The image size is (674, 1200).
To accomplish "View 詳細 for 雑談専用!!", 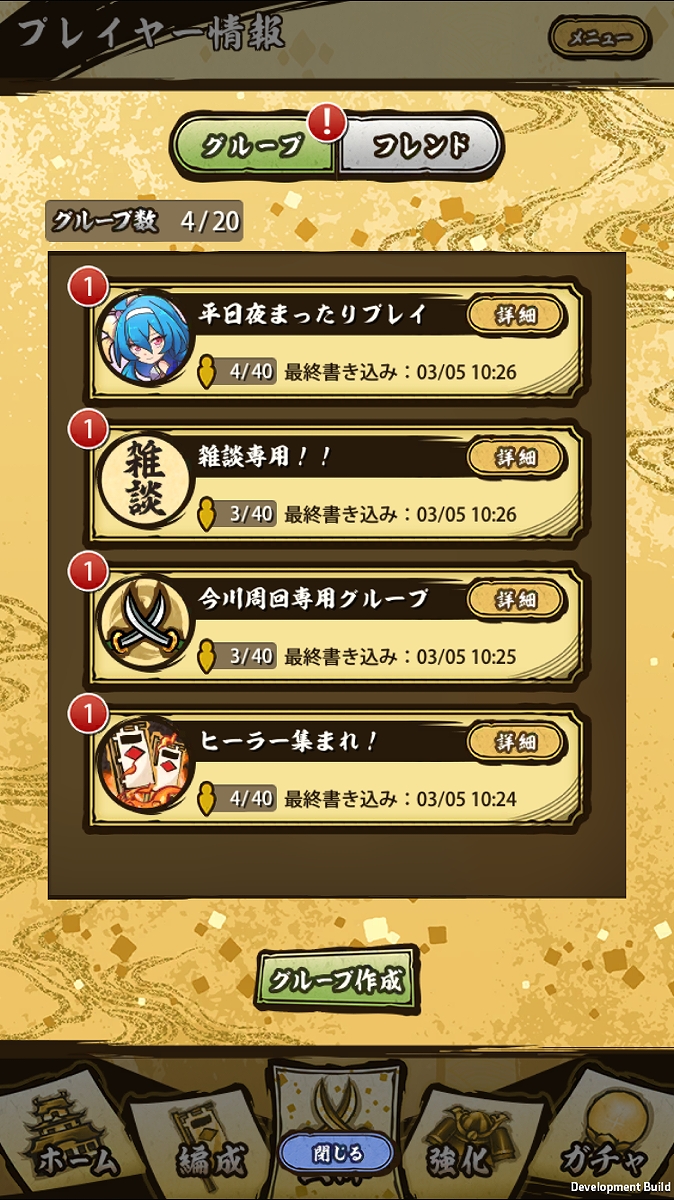I will point(517,457).
